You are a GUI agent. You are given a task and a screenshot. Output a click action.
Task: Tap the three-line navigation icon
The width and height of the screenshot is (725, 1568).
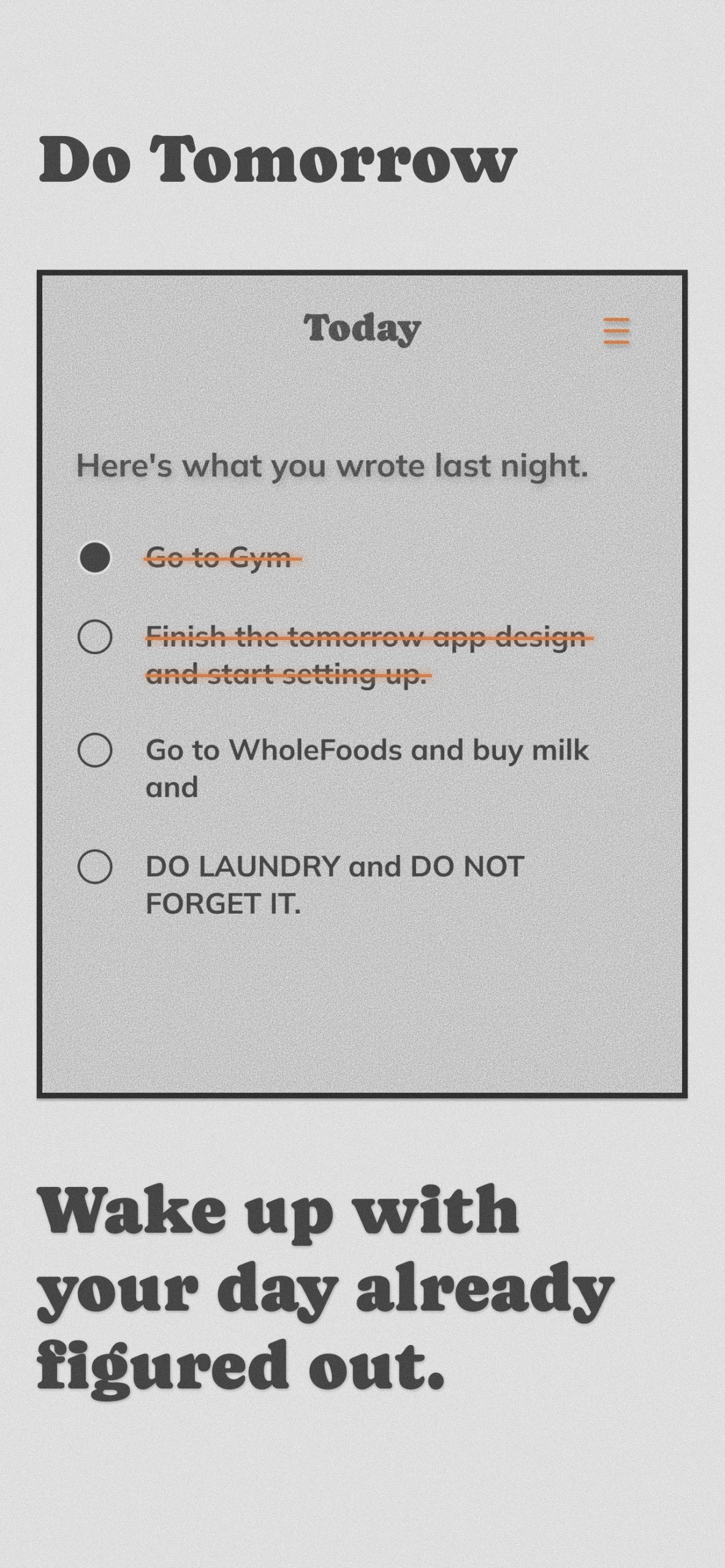pyautogui.click(x=618, y=330)
